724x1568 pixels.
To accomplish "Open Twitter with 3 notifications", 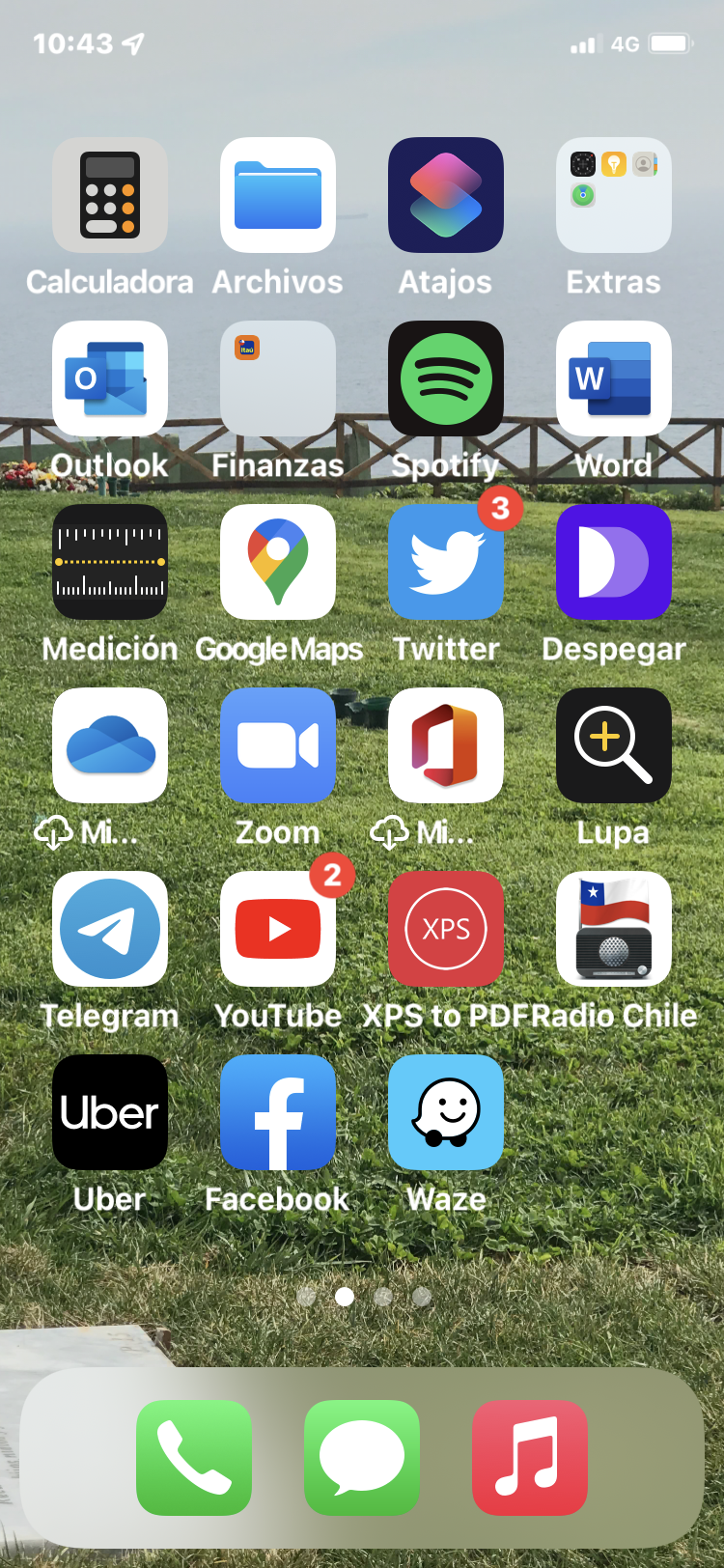I will point(446,562).
